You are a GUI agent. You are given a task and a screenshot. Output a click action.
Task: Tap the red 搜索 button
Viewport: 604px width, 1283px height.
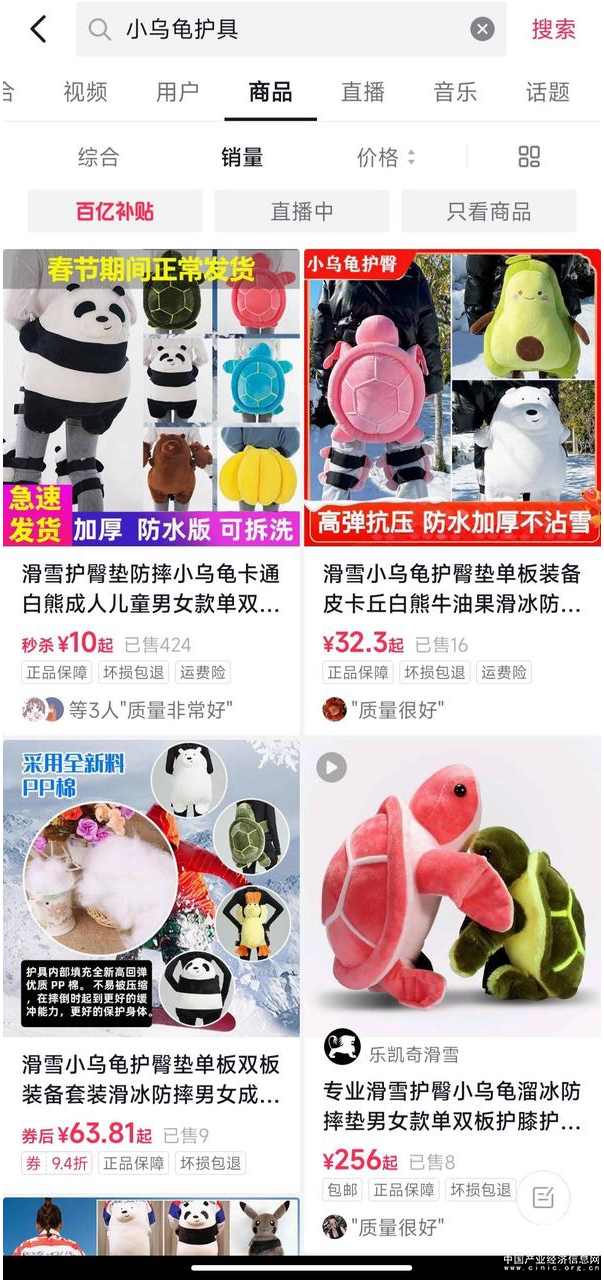(x=553, y=29)
